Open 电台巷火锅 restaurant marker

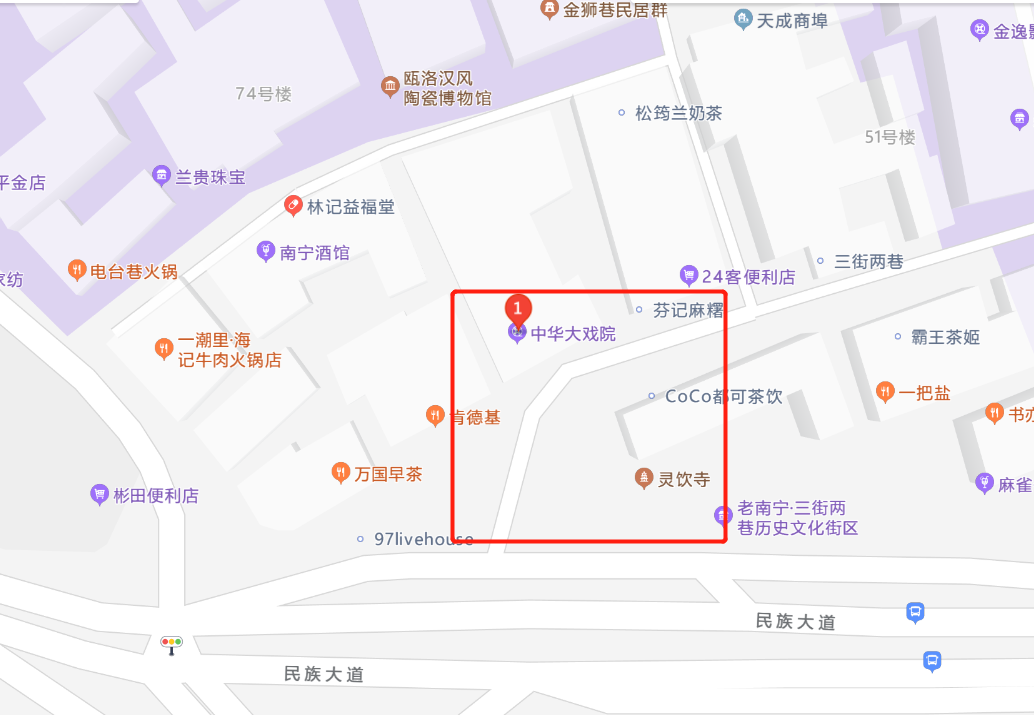tap(77, 270)
